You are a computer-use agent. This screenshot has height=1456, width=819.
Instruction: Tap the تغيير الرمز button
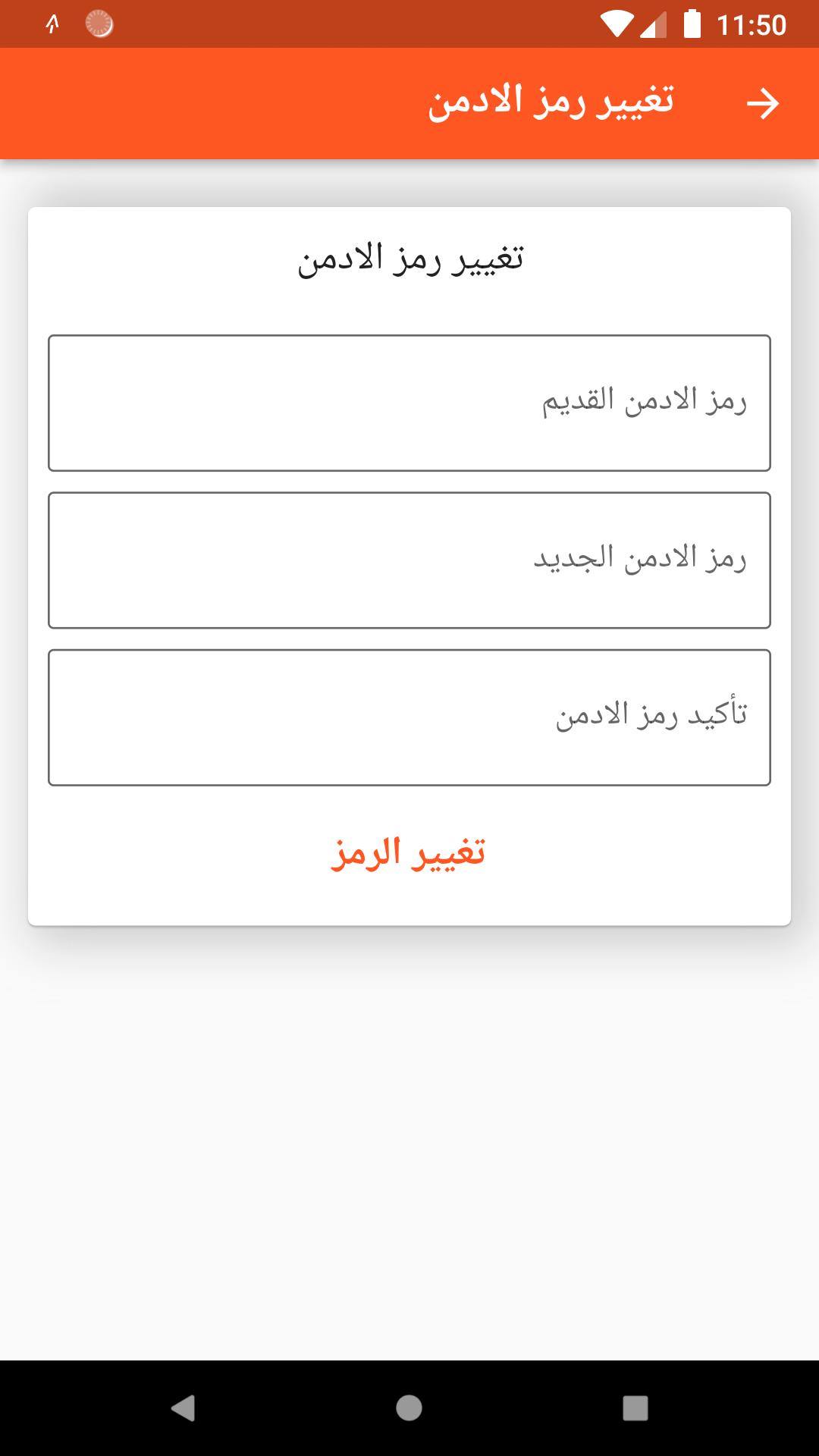point(409,853)
